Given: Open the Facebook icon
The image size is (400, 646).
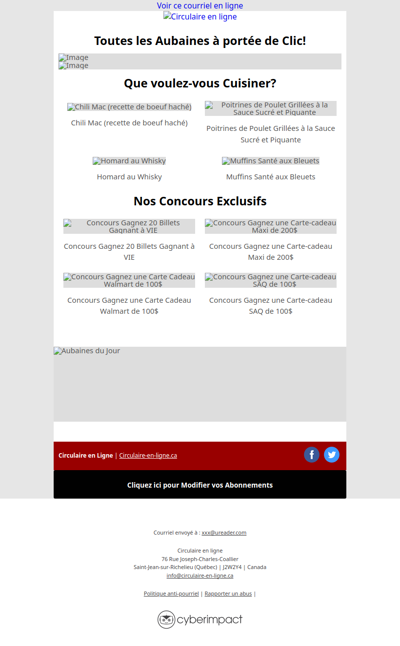Looking at the screenshot, I should (x=311, y=455).
